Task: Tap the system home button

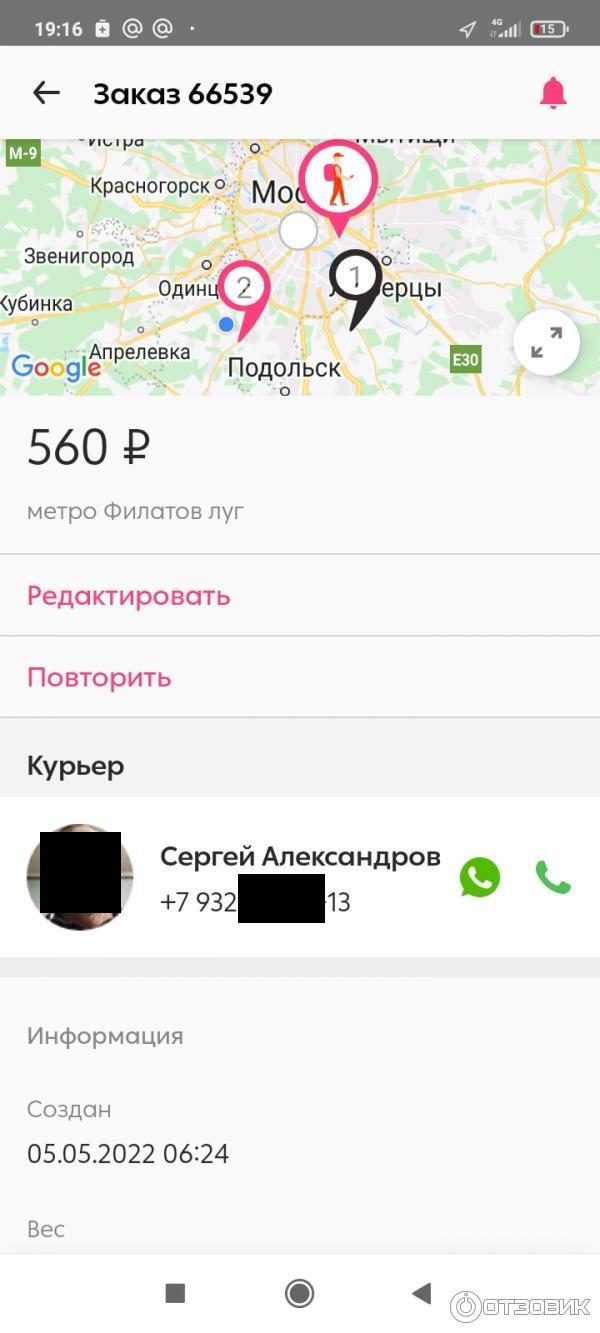Action: (299, 1293)
